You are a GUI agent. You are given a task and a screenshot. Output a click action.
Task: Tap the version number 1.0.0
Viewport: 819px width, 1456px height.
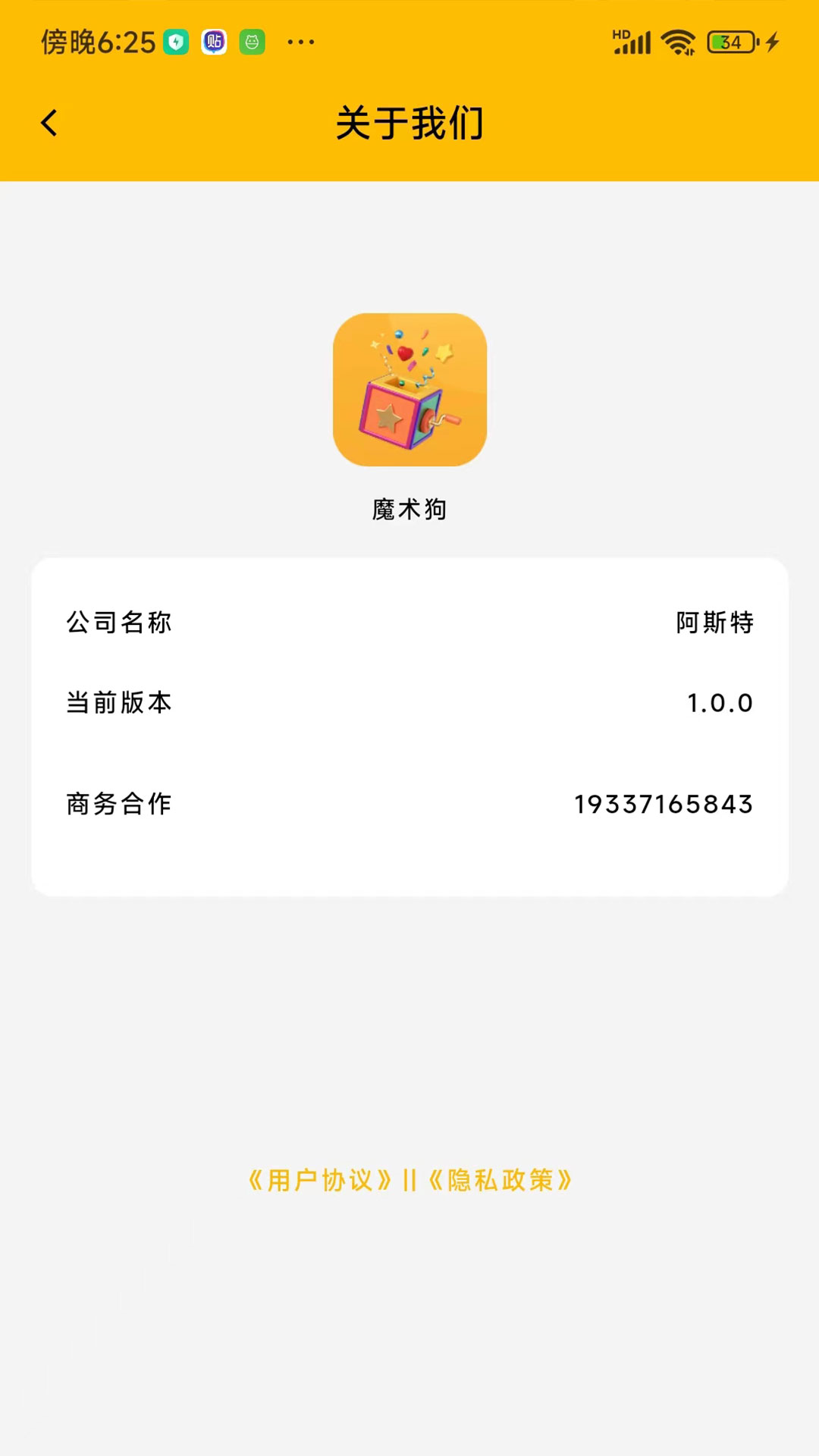[720, 703]
